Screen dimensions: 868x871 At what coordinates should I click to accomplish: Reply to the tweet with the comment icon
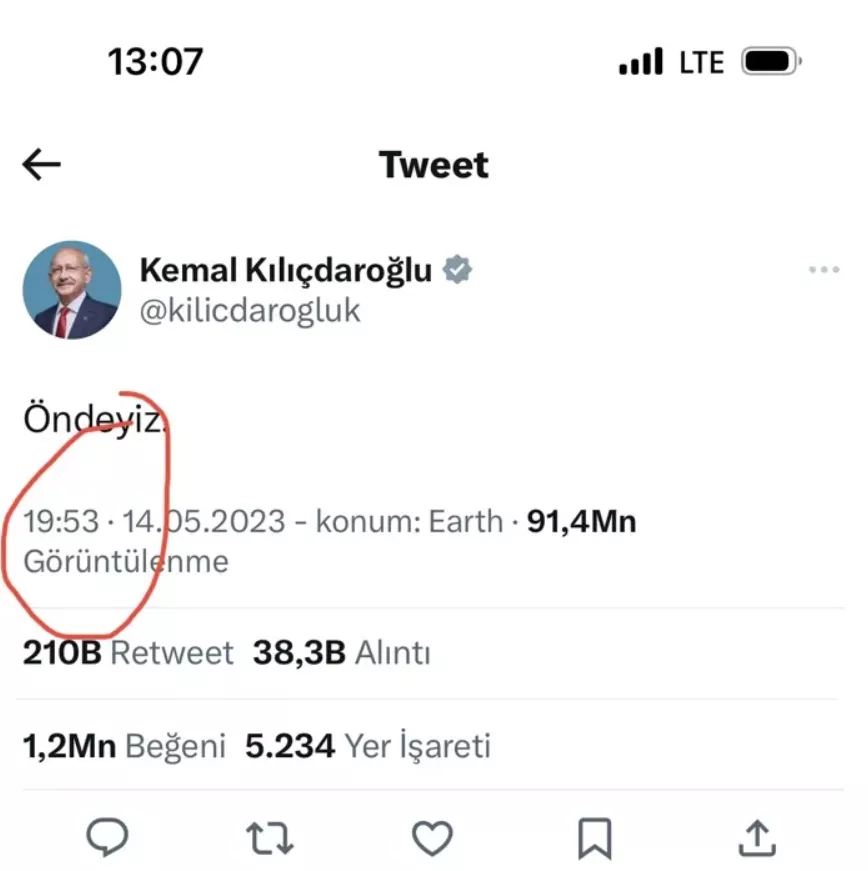[x=107, y=837]
